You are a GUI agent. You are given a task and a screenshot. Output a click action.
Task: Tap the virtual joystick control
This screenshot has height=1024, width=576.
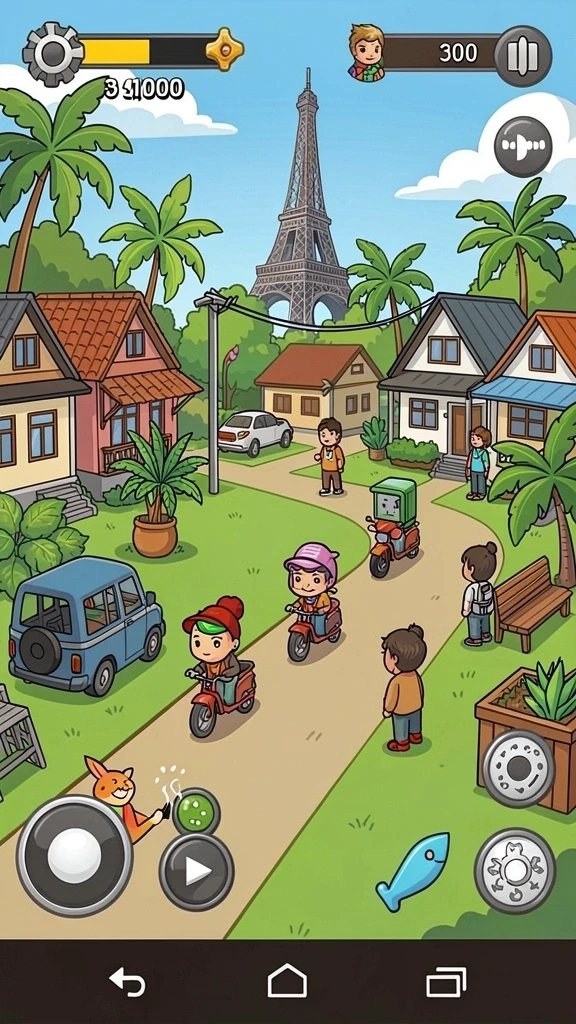point(74,856)
